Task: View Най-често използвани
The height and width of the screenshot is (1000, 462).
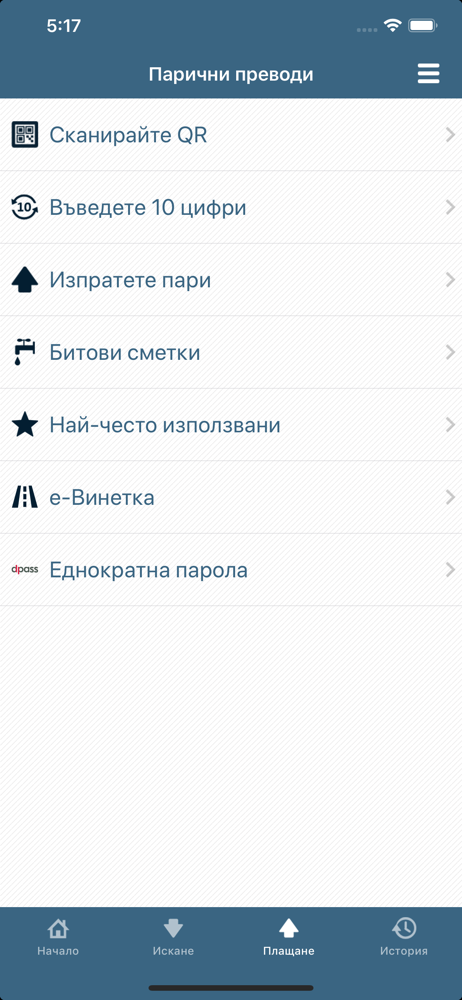Action: pos(231,425)
